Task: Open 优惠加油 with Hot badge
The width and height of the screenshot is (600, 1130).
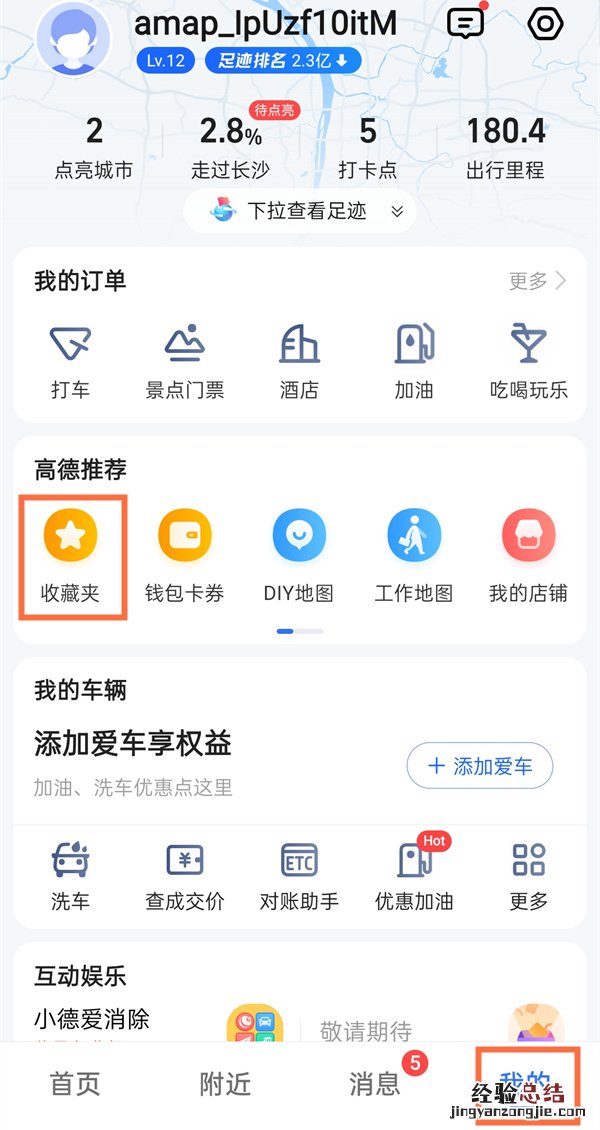Action: coord(414,876)
